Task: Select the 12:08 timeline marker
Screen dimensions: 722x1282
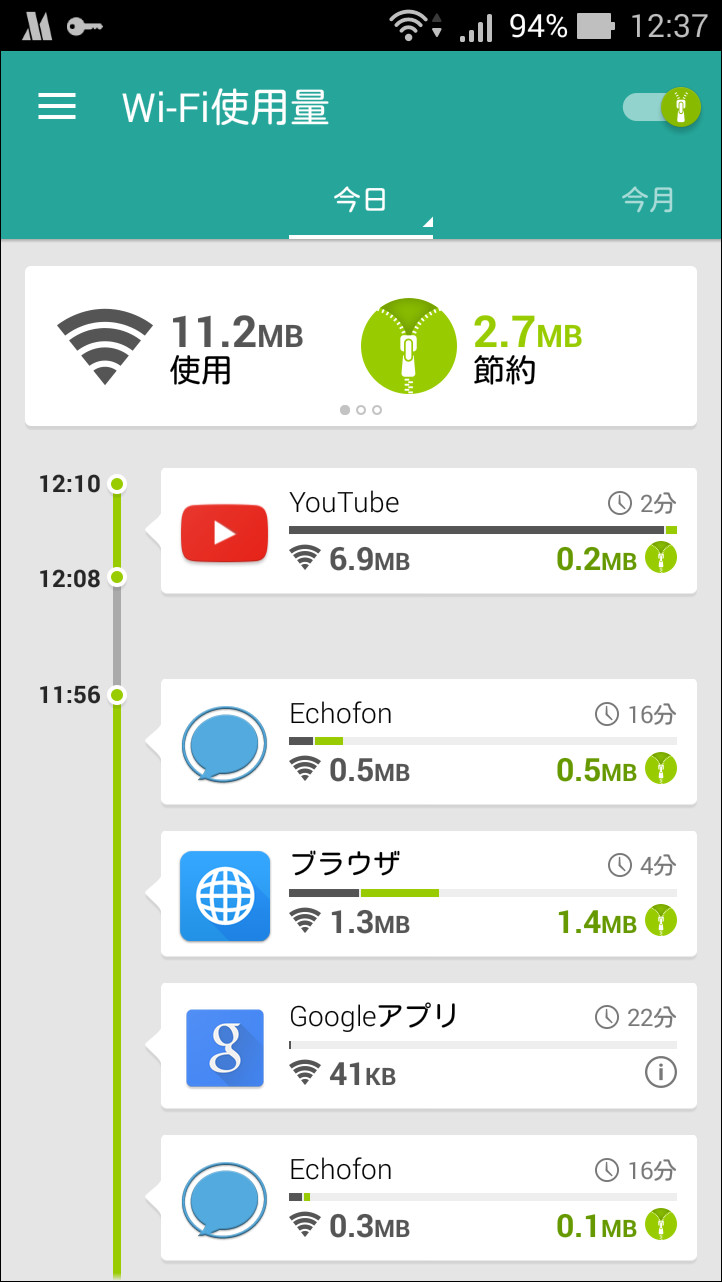Action: (117, 578)
